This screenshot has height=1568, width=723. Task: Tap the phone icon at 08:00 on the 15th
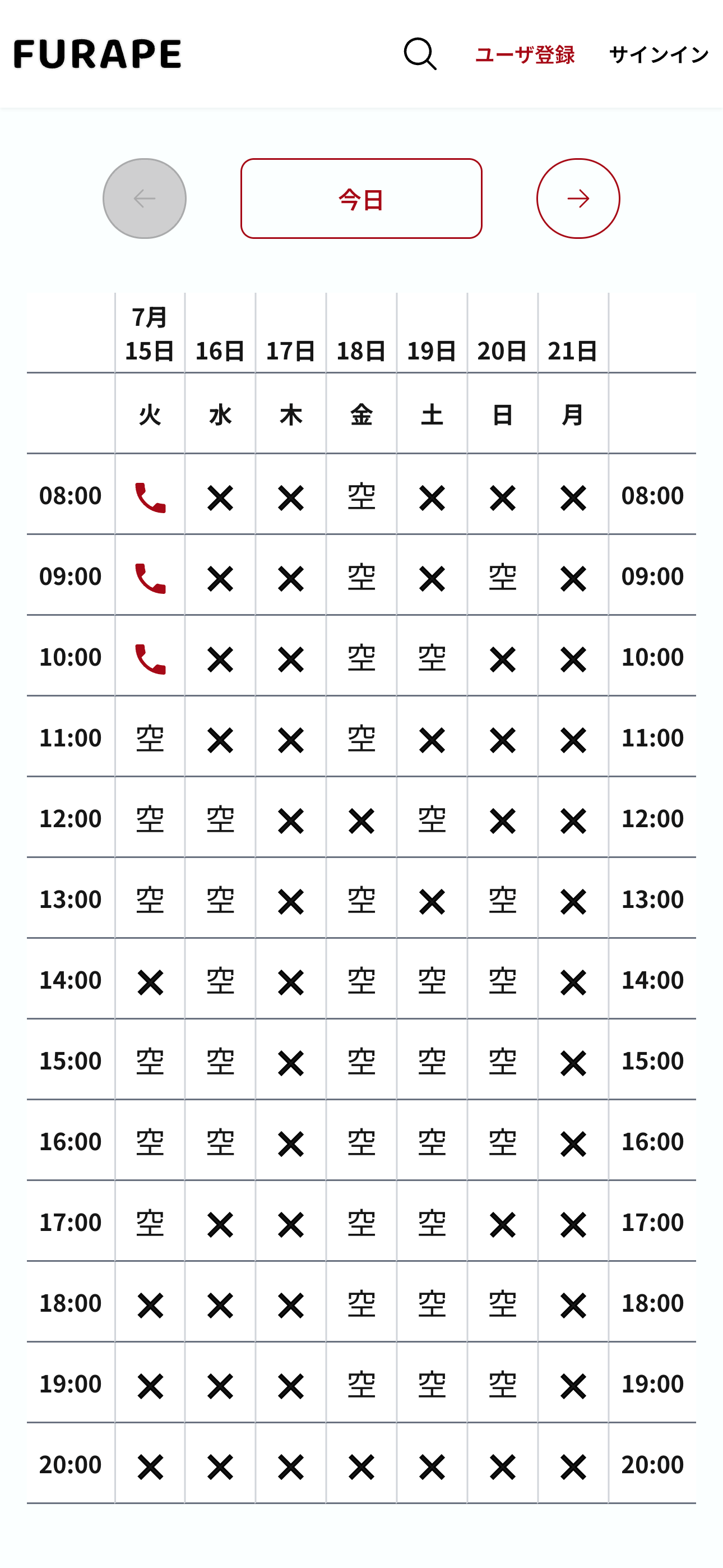coord(150,497)
